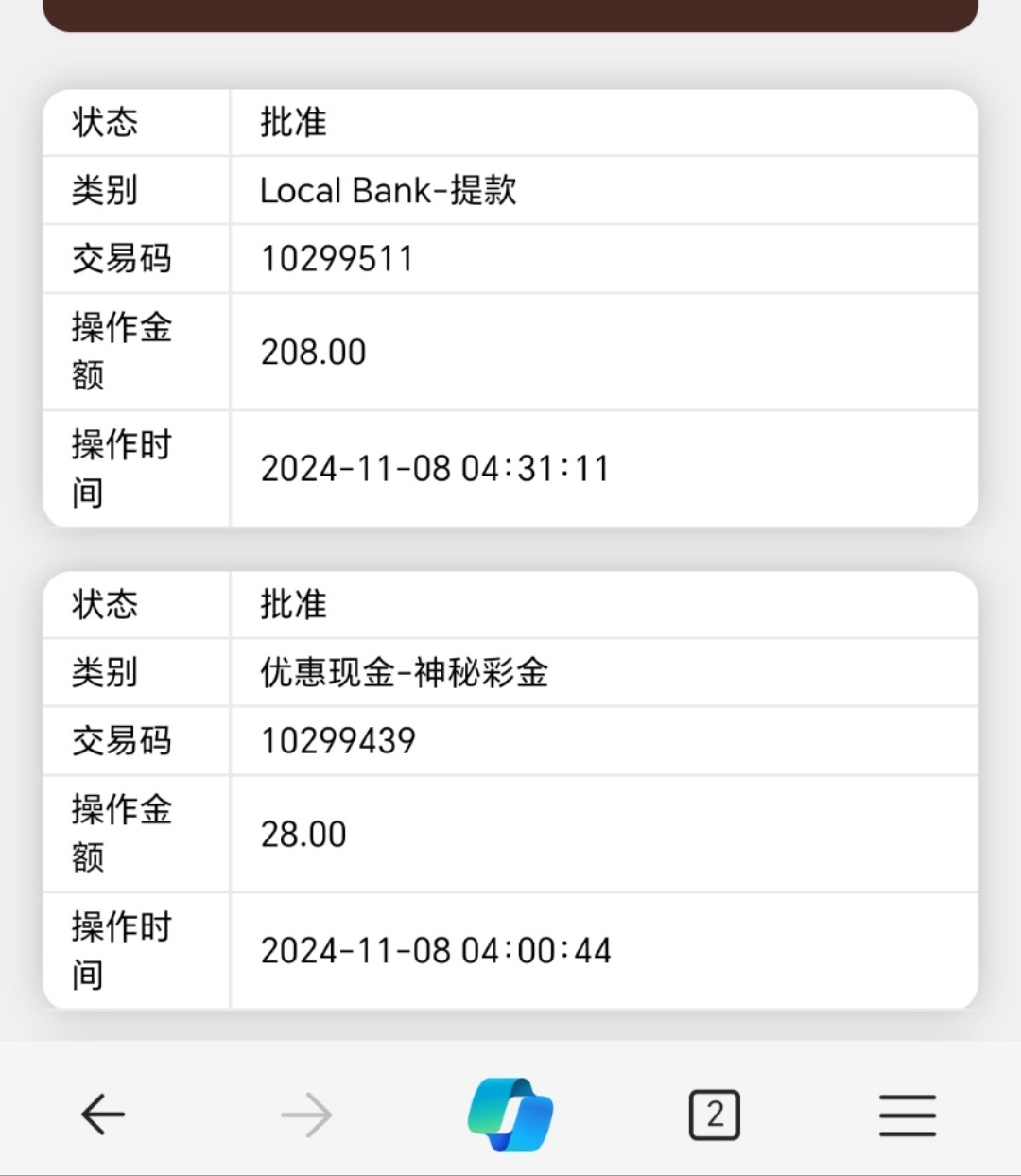Open the browser menu
This screenshot has width=1021, height=1176.
[907, 1115]
